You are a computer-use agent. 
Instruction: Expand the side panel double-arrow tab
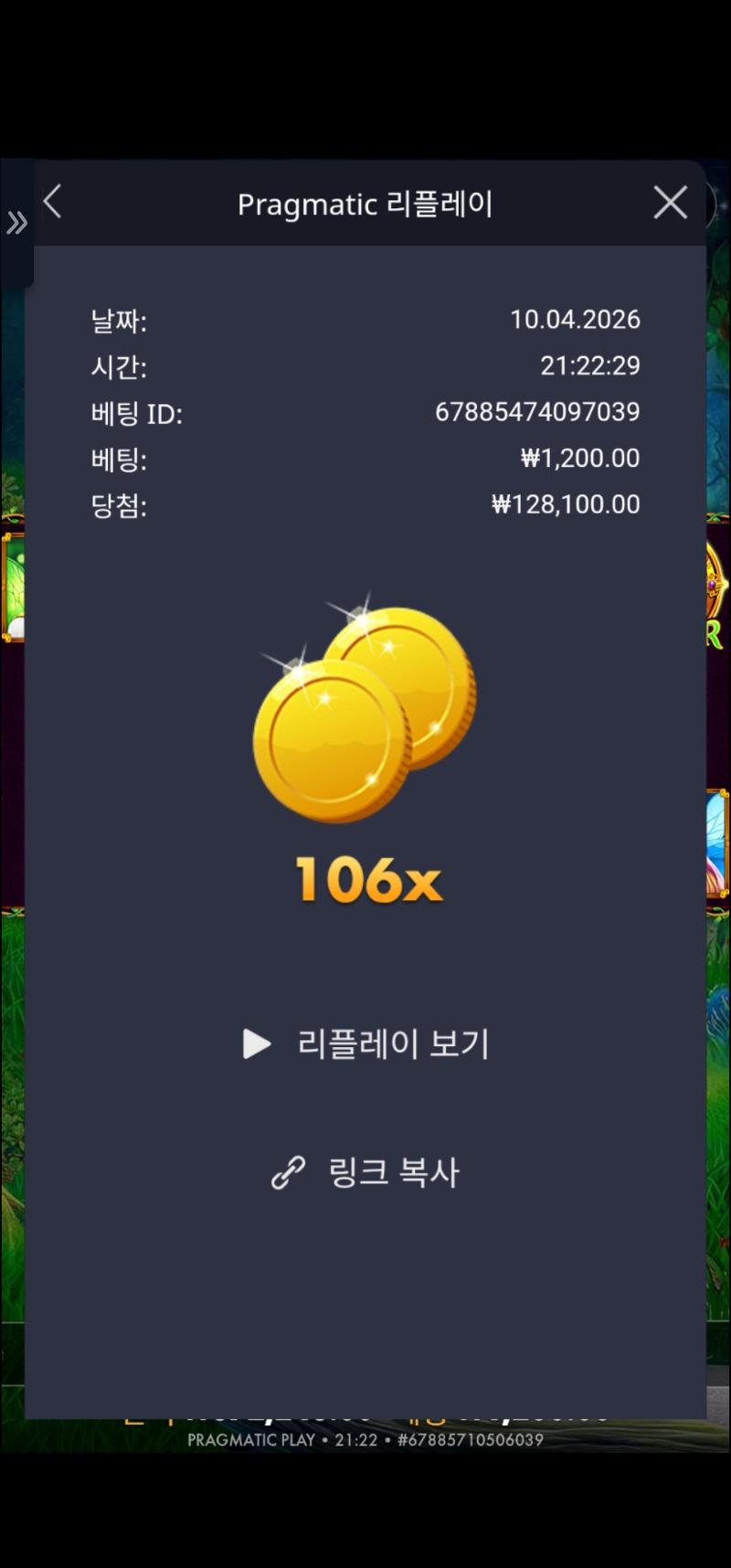16,222
